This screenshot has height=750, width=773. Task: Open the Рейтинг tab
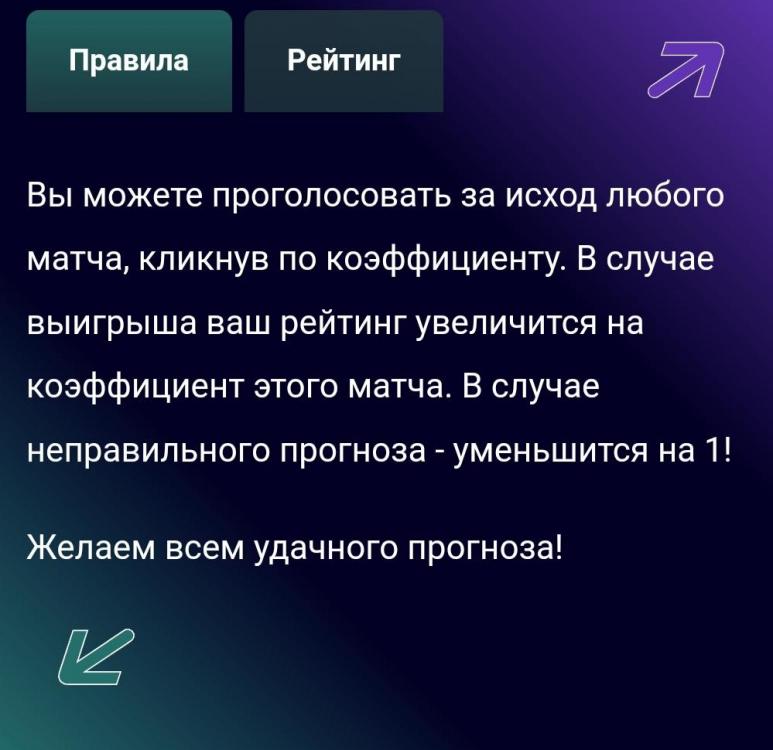[343, 61]
